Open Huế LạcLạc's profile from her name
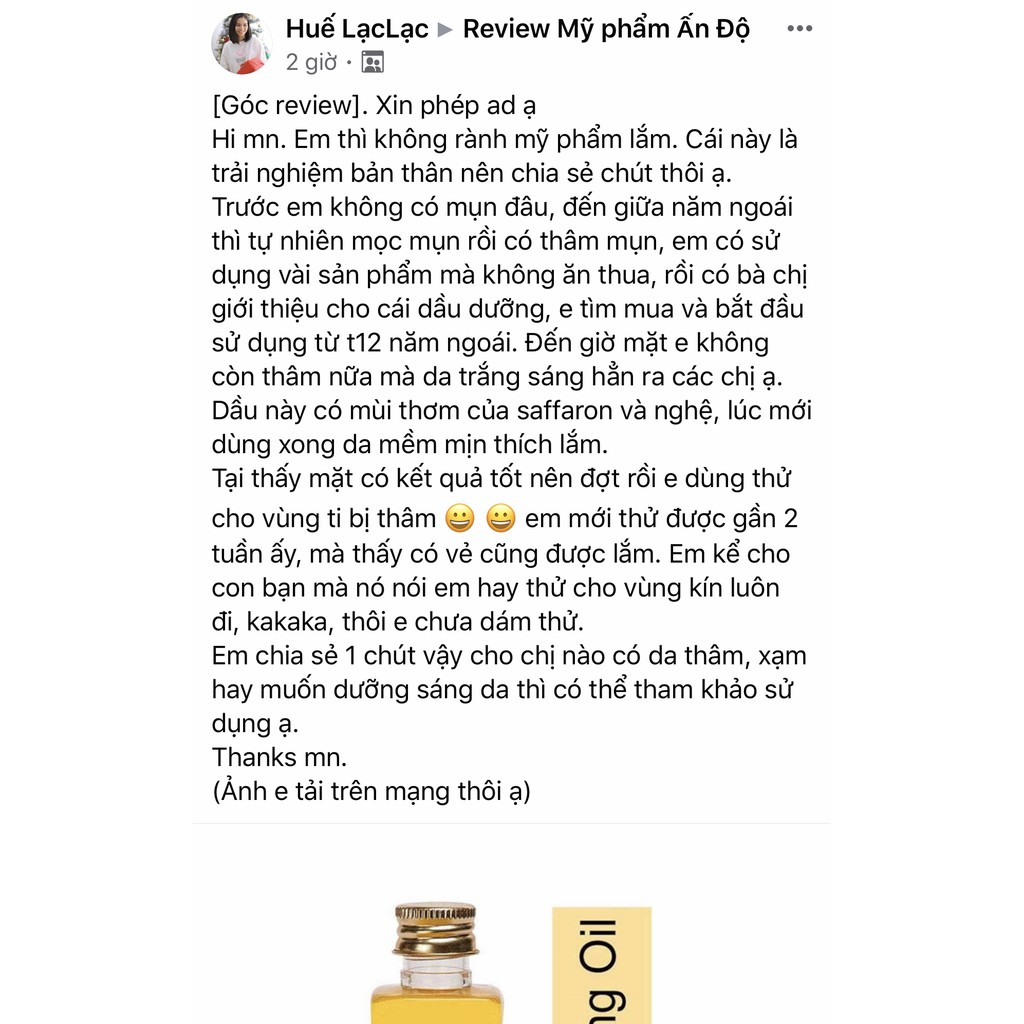 356,29
